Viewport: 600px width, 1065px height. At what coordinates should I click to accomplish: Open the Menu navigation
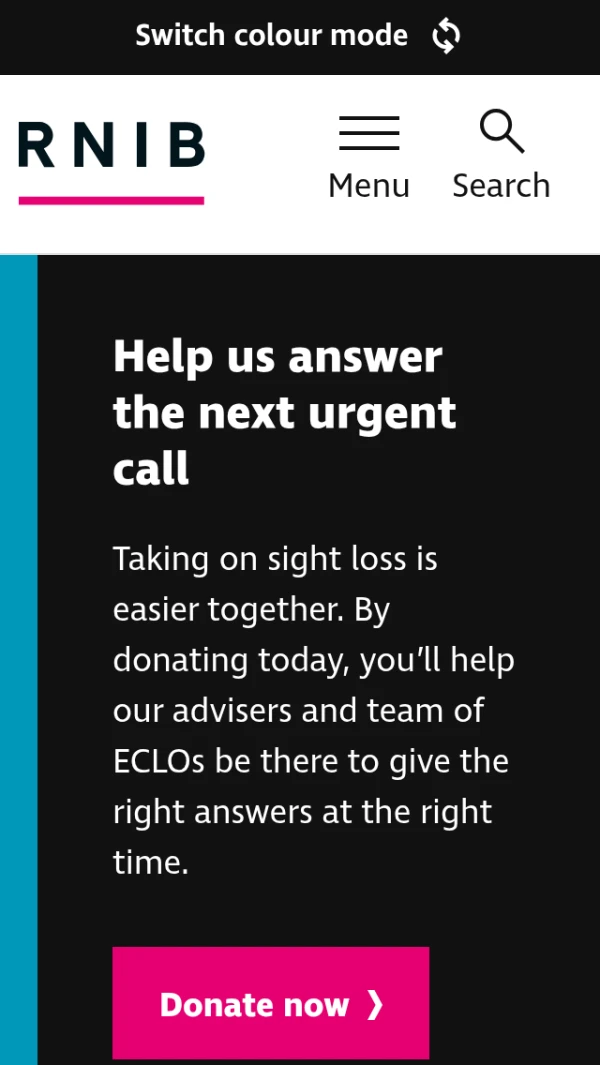369,160
